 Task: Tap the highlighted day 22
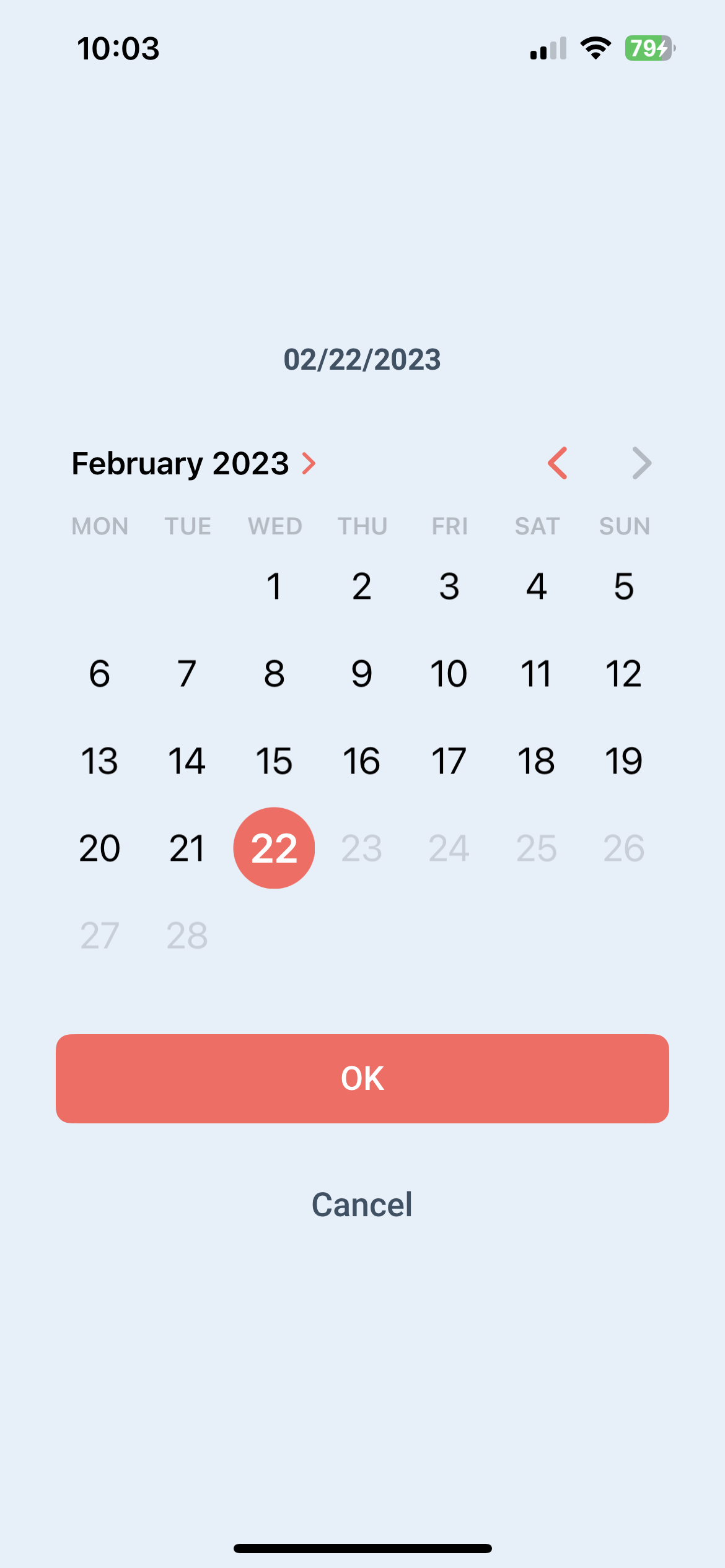pos(275,848)
